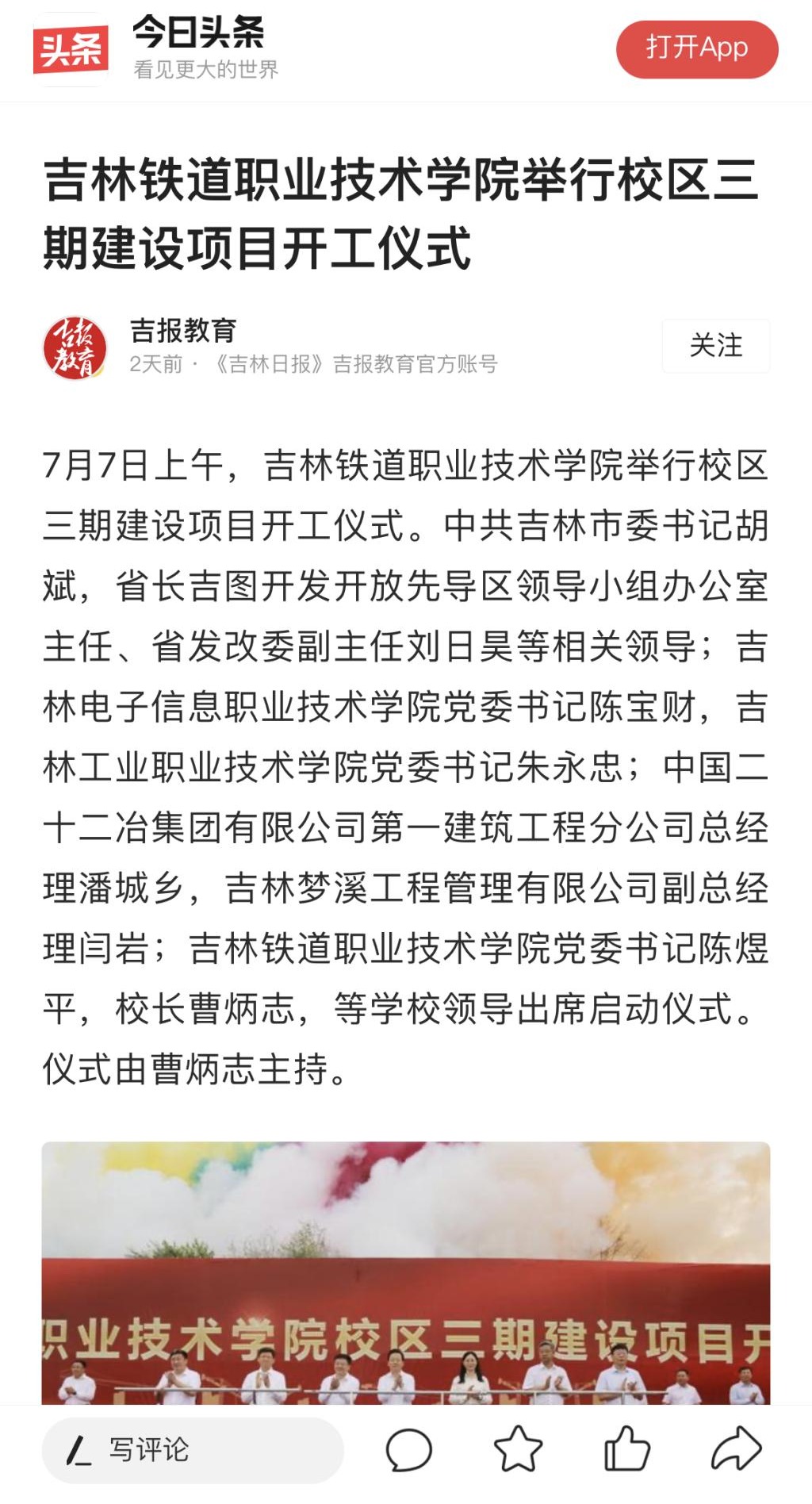Open the groundbreaking ceremony photo
812x1504 pixels.
pyautogui.click(x=406, y=1273)
